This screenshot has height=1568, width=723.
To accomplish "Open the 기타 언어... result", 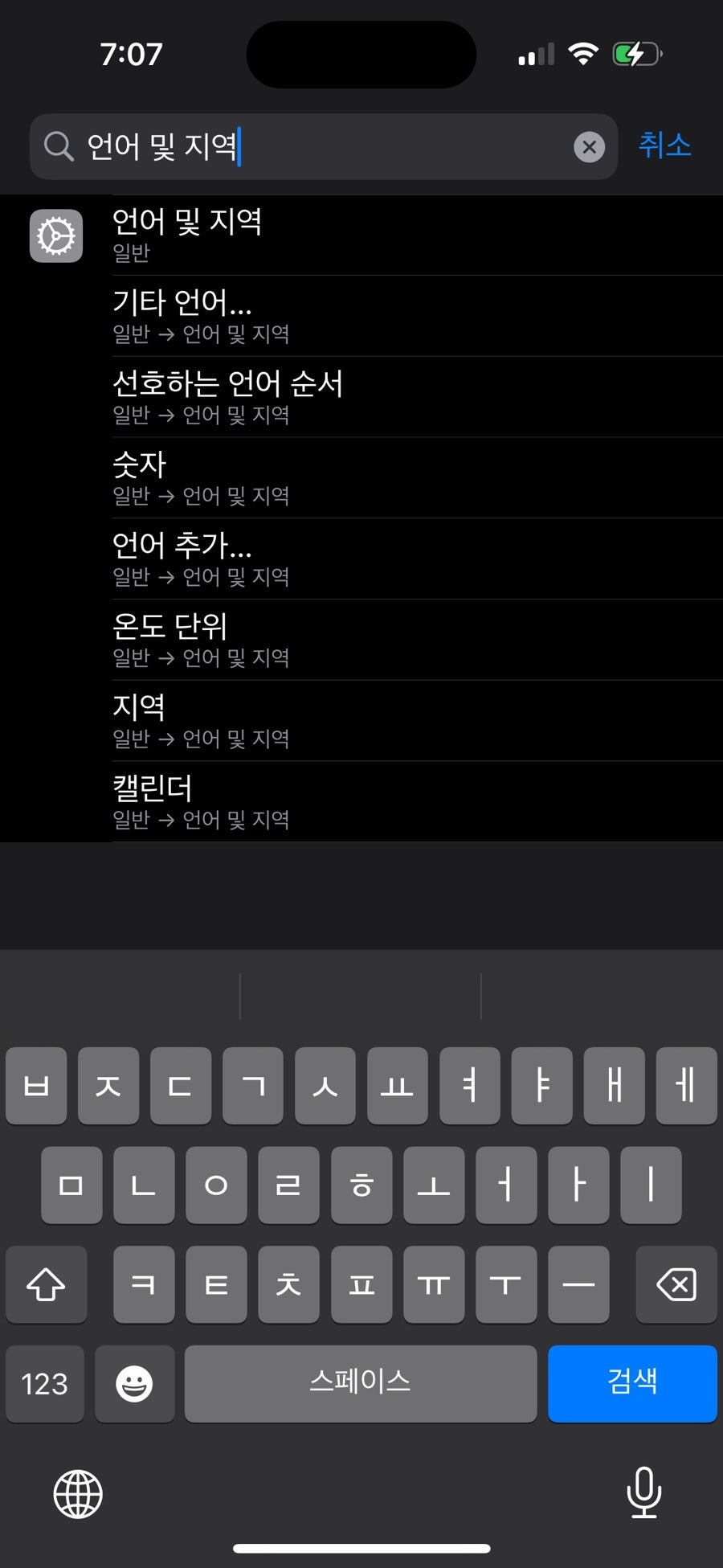I will pyautogui.click(x=361, y=316).
